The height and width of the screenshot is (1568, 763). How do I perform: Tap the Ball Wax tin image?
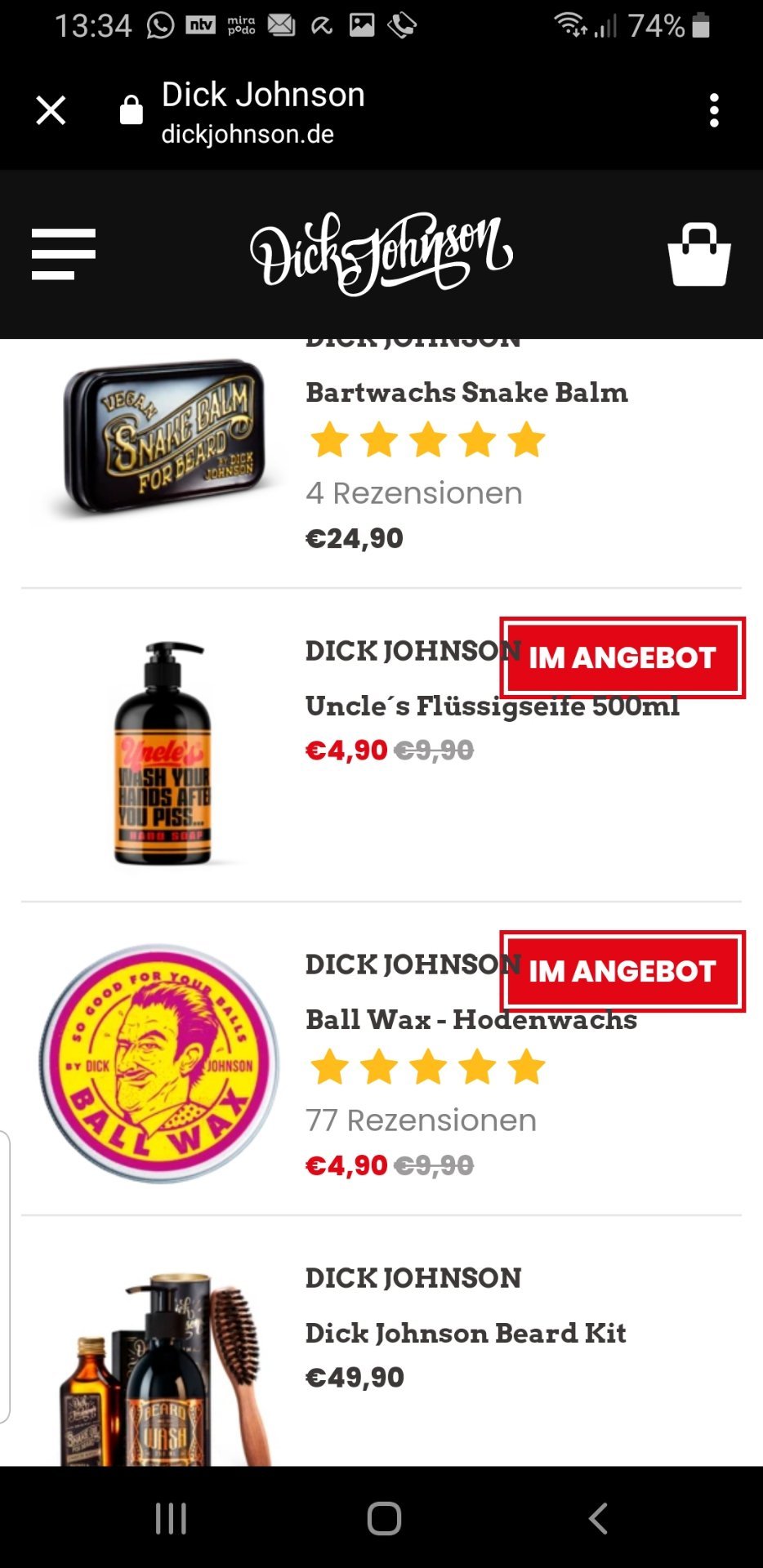click(x=159, y=1064)
